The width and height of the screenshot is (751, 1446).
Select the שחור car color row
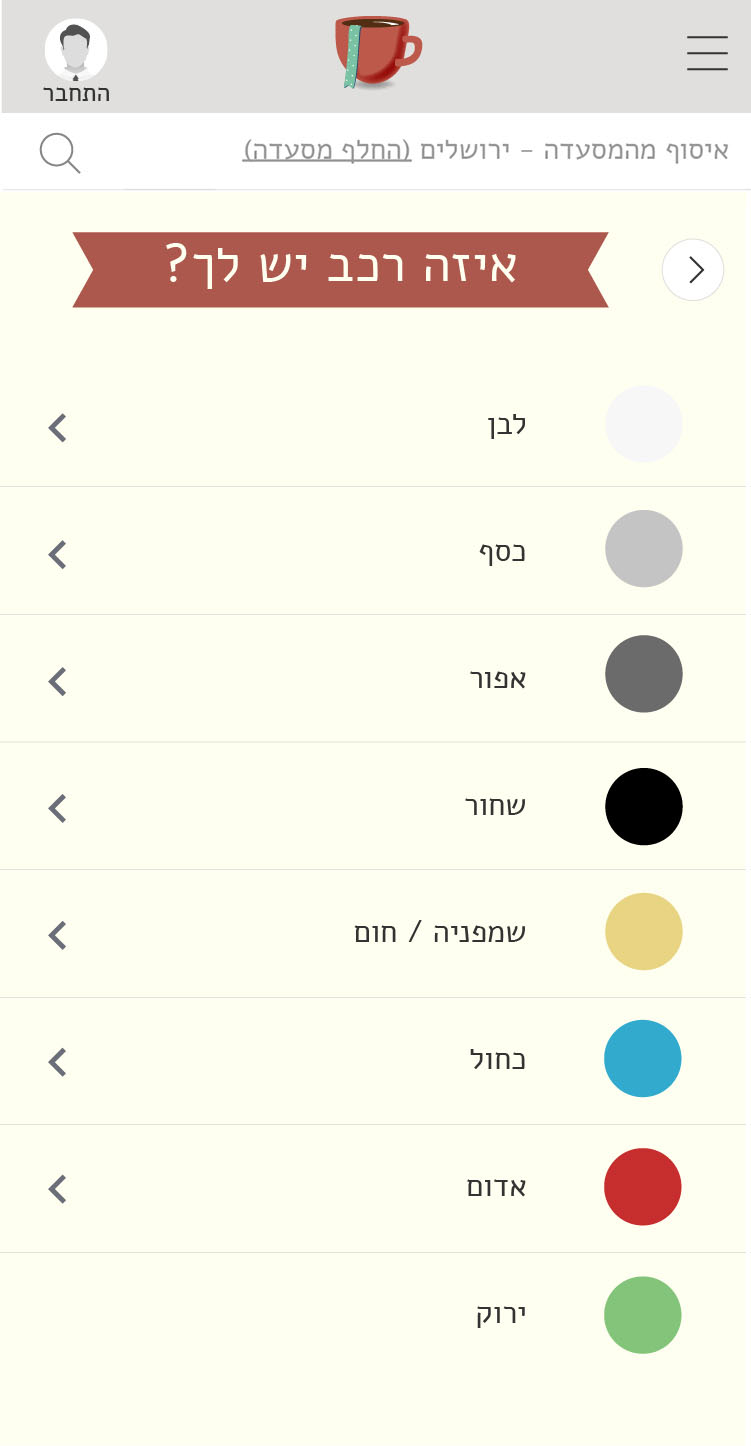click(x=375, y=806)
